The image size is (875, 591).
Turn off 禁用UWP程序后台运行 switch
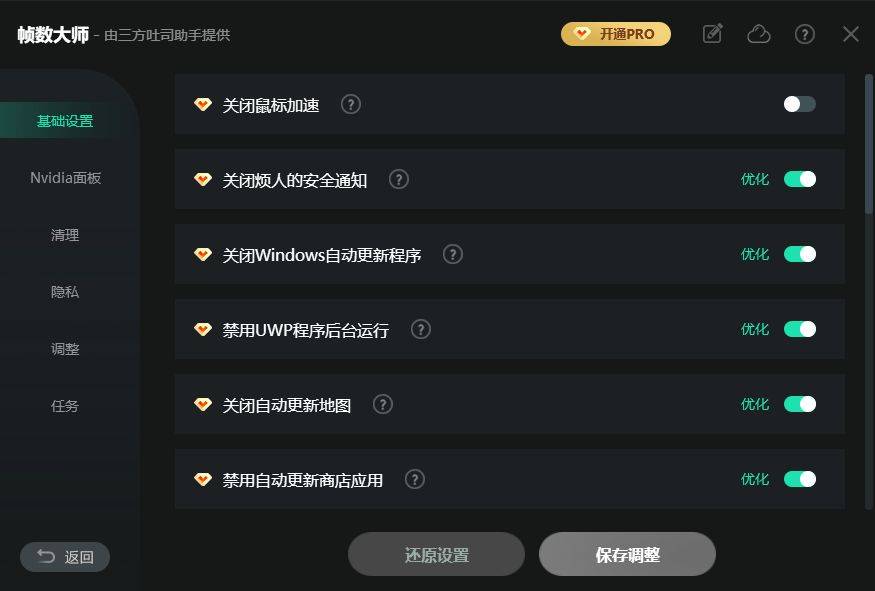pyautogui.click(x=800, y=329)
